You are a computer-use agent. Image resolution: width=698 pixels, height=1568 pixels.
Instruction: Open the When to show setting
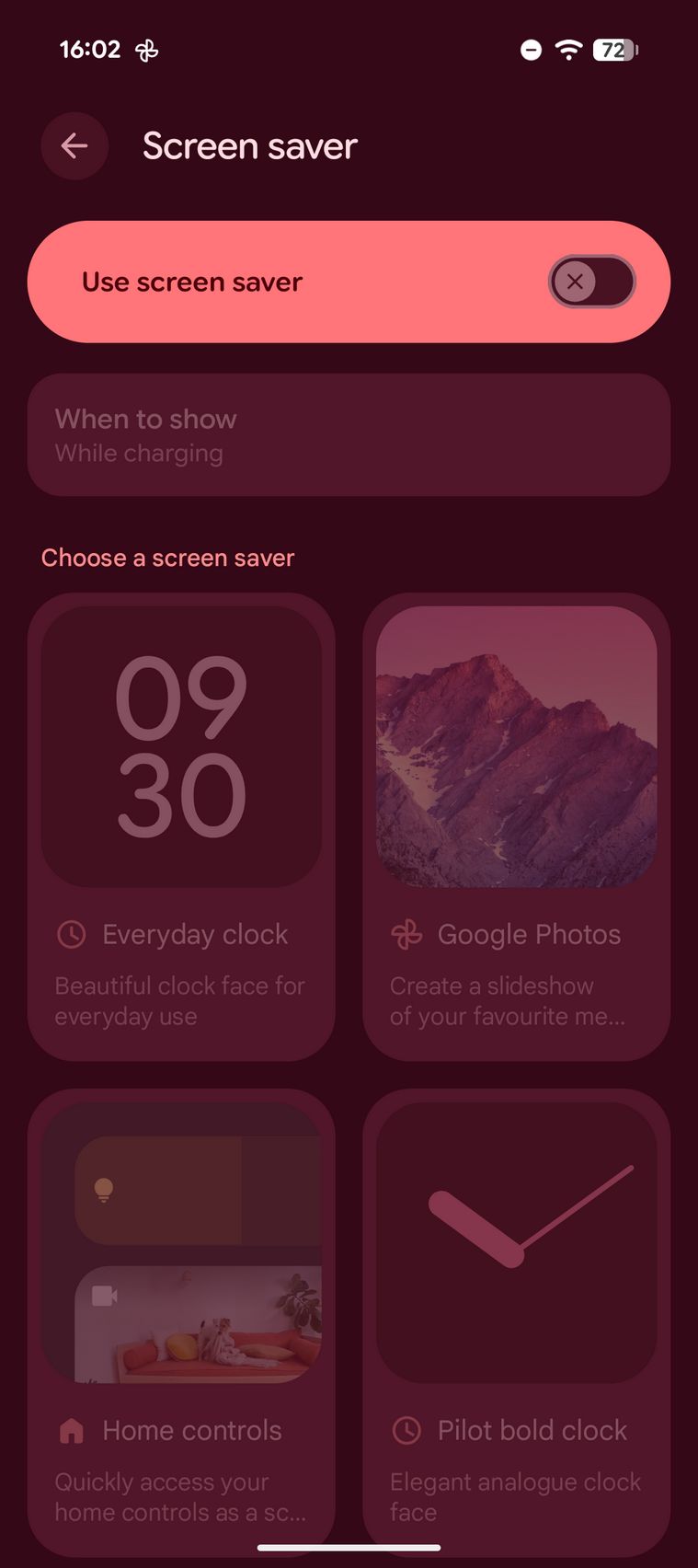coord(349,435)
